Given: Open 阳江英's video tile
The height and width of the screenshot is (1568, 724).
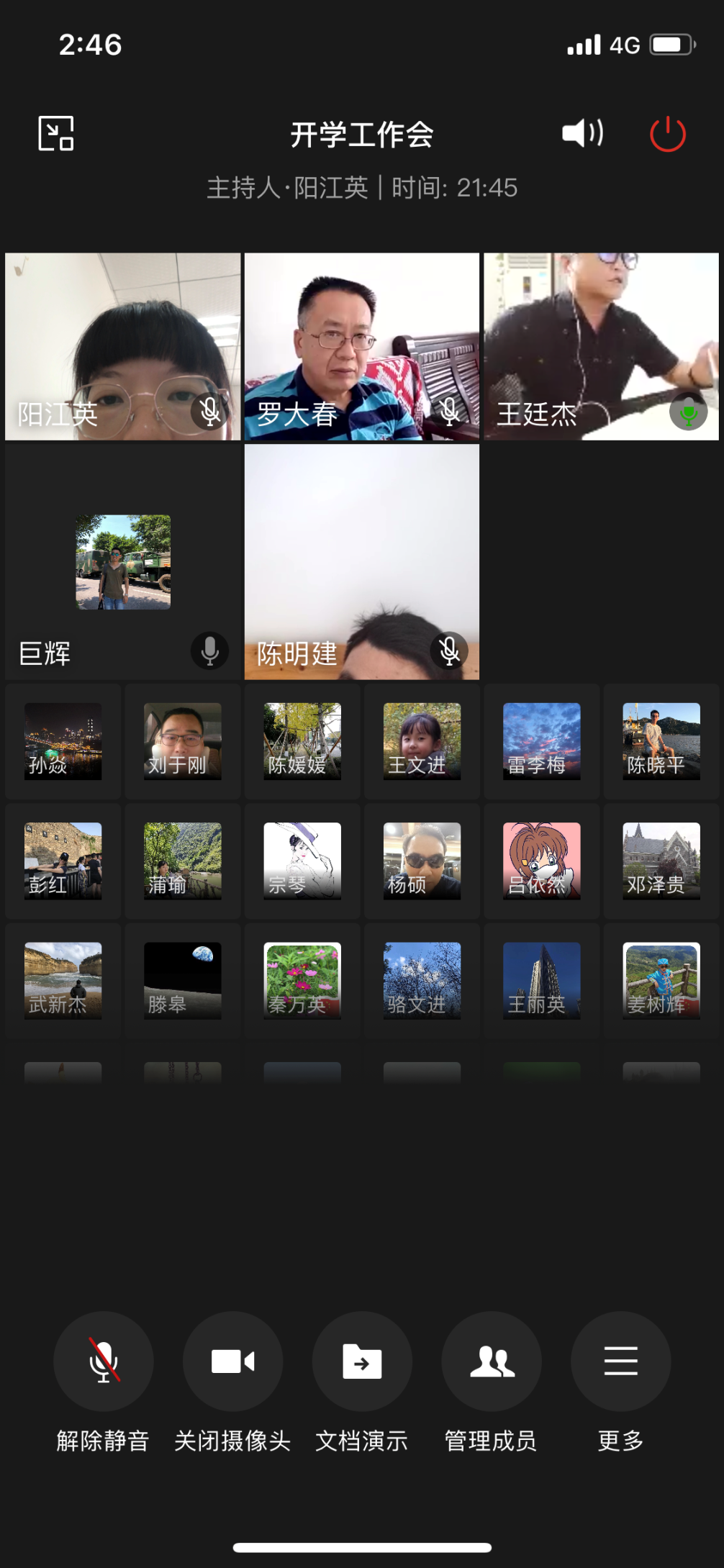Looking at the screenshot, I should (x=123, y=346).
